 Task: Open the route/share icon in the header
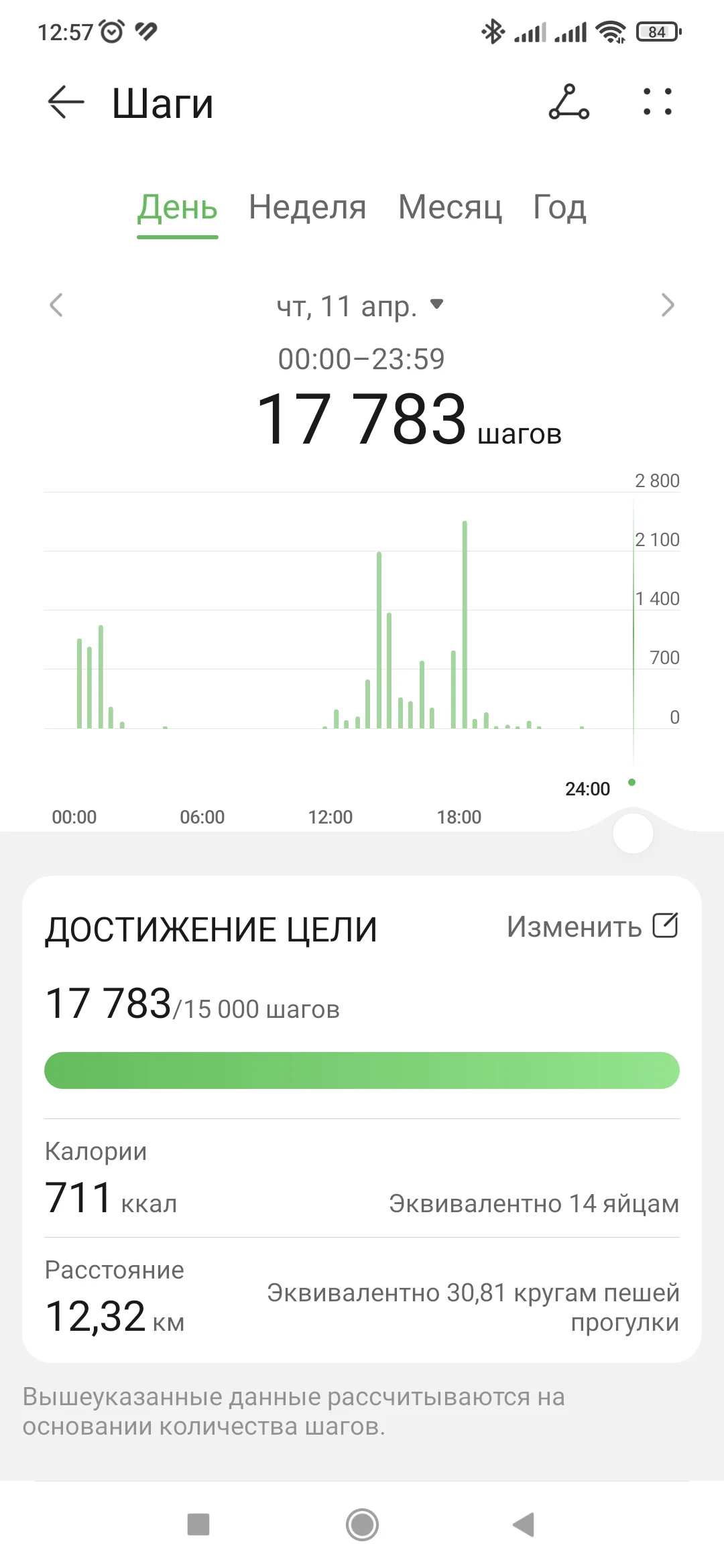568,102
